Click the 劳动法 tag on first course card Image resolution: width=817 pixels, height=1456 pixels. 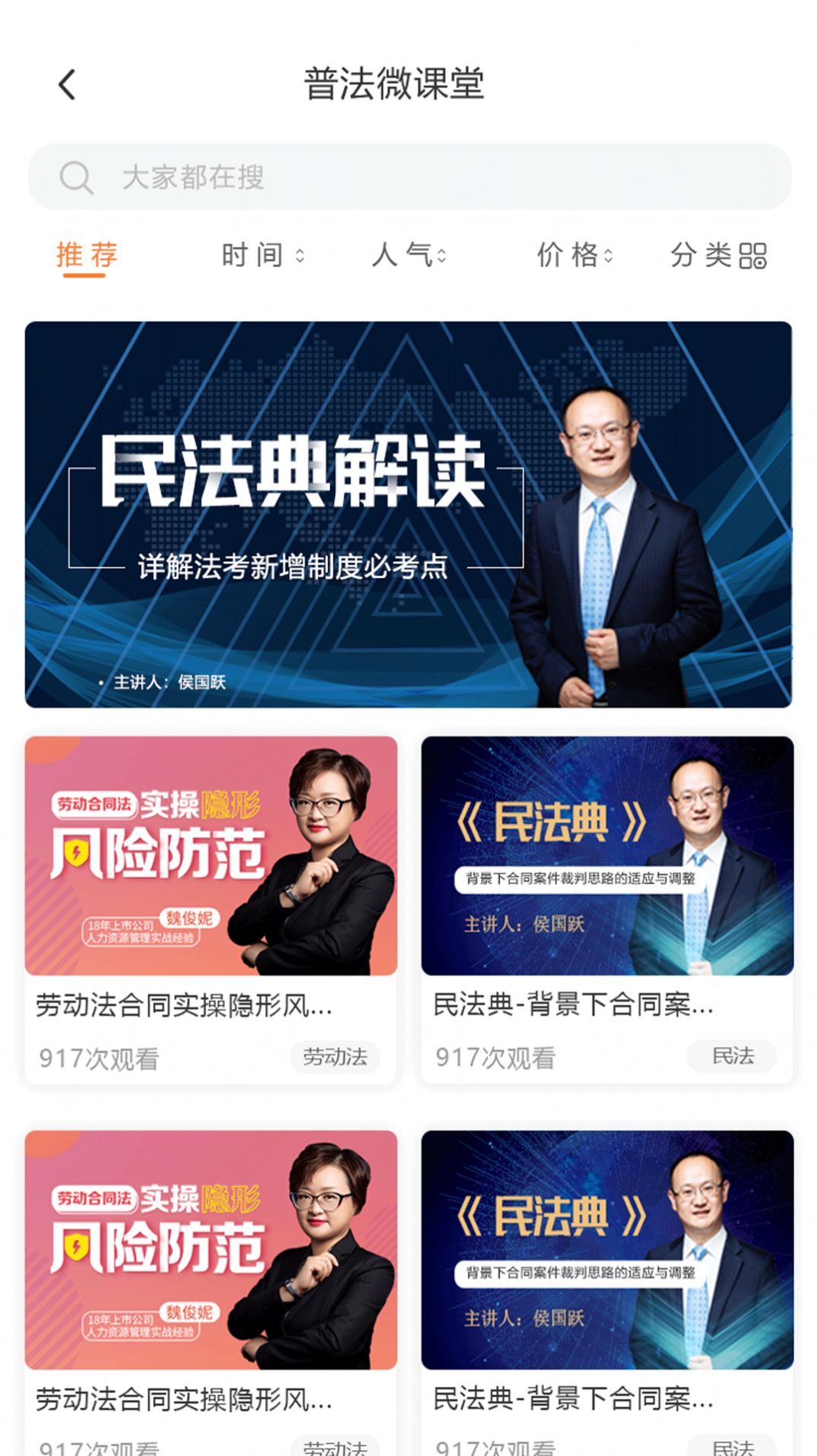(334, 1056)
